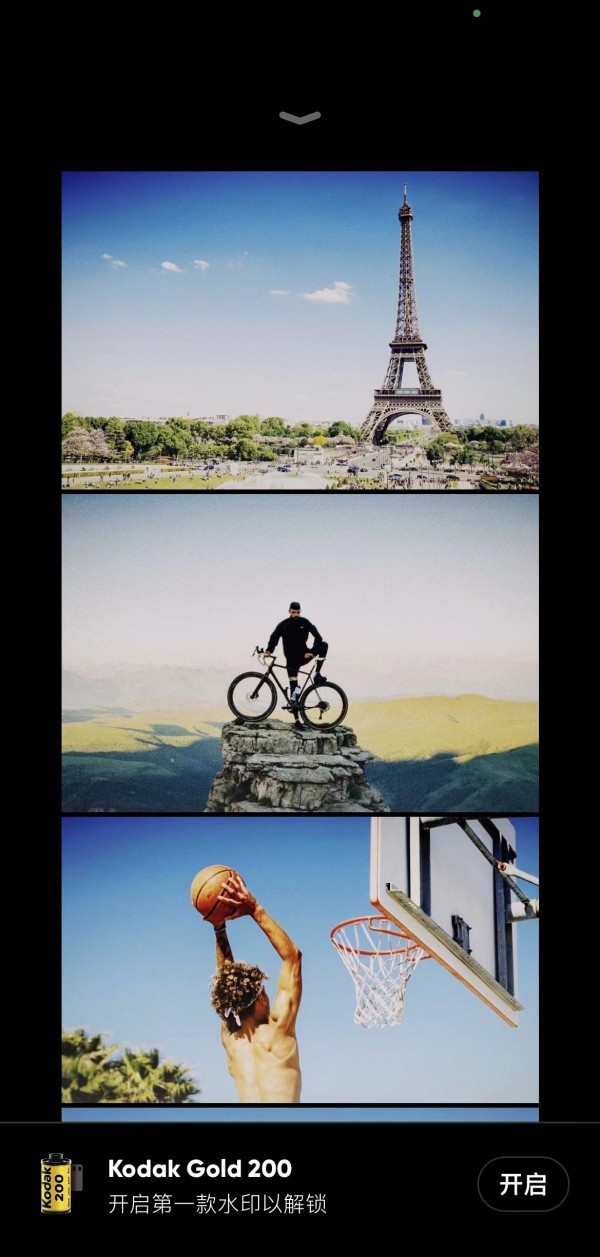Tap the 开启 button for Kodak Gold 200
This screenshot has width=600, height=1257.
coord(523,1185)
